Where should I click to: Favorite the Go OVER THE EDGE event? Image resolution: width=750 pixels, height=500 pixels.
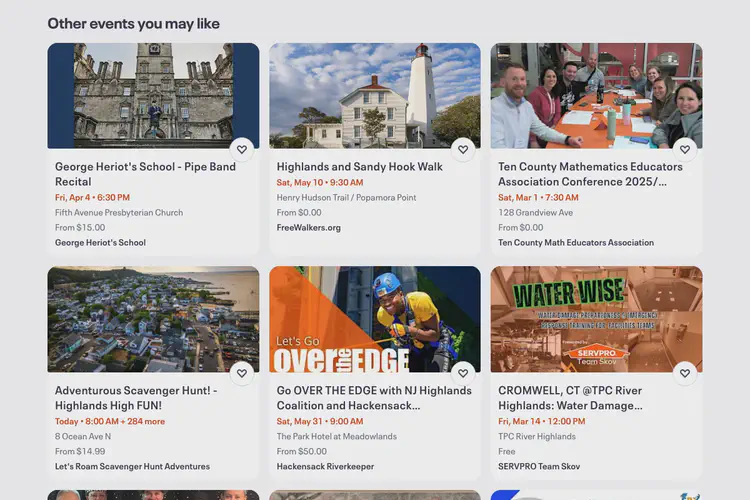pos(462,373)
